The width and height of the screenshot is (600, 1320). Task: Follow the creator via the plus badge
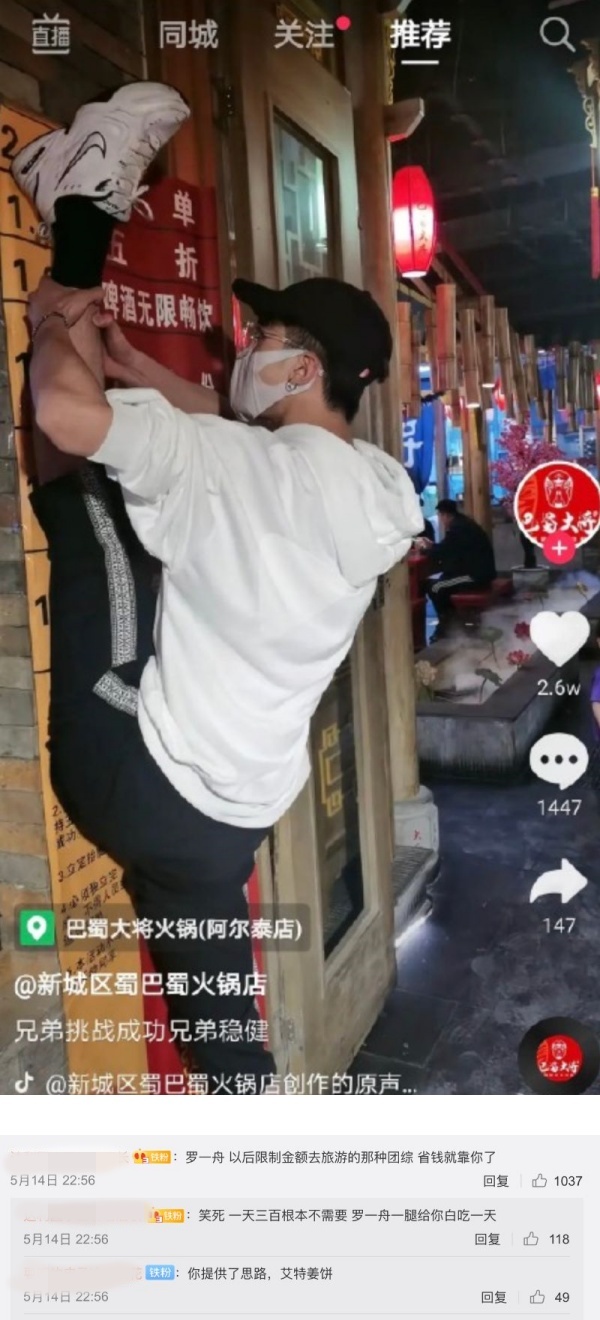(x=558, y=548)
